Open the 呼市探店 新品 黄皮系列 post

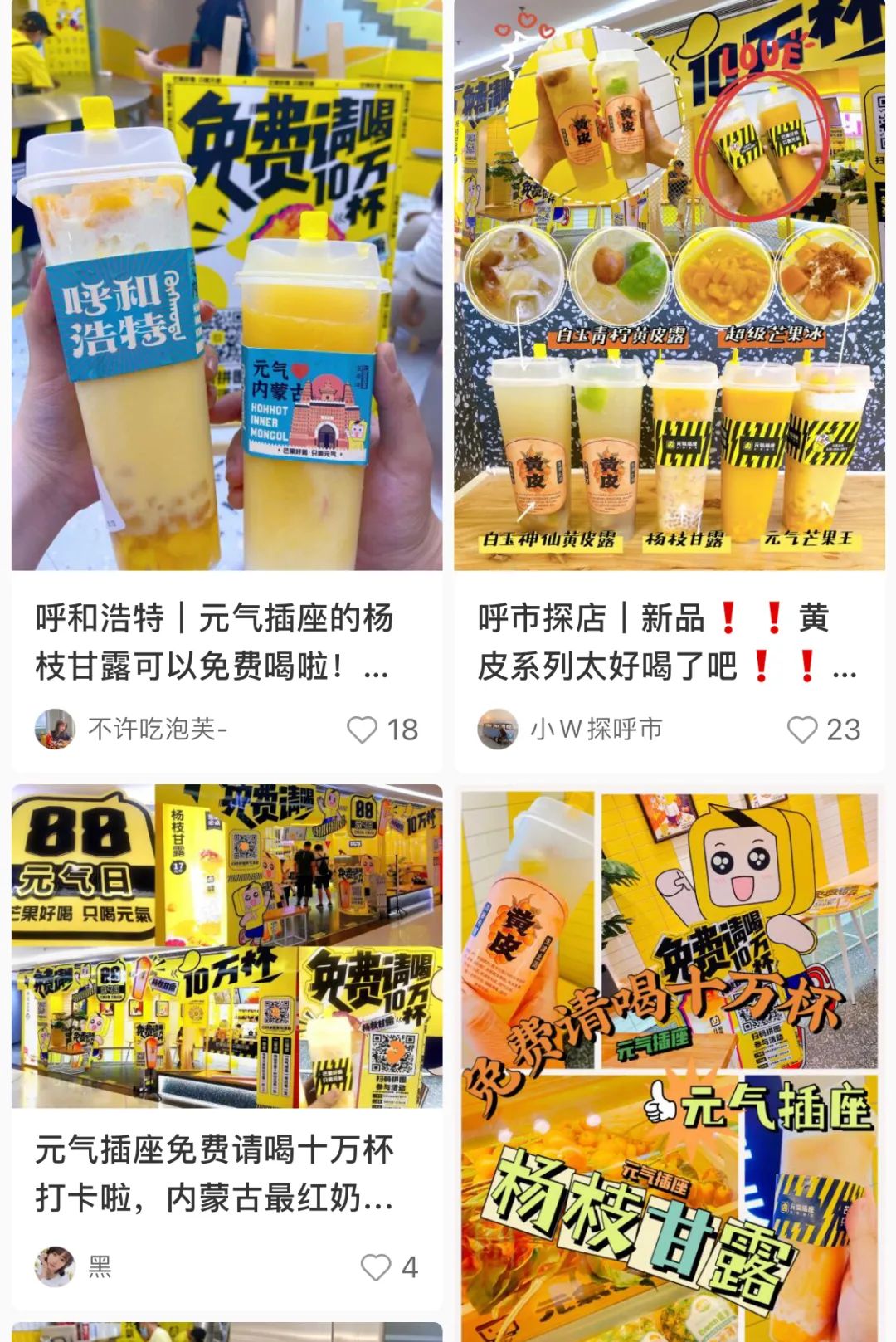pos(669,286)
